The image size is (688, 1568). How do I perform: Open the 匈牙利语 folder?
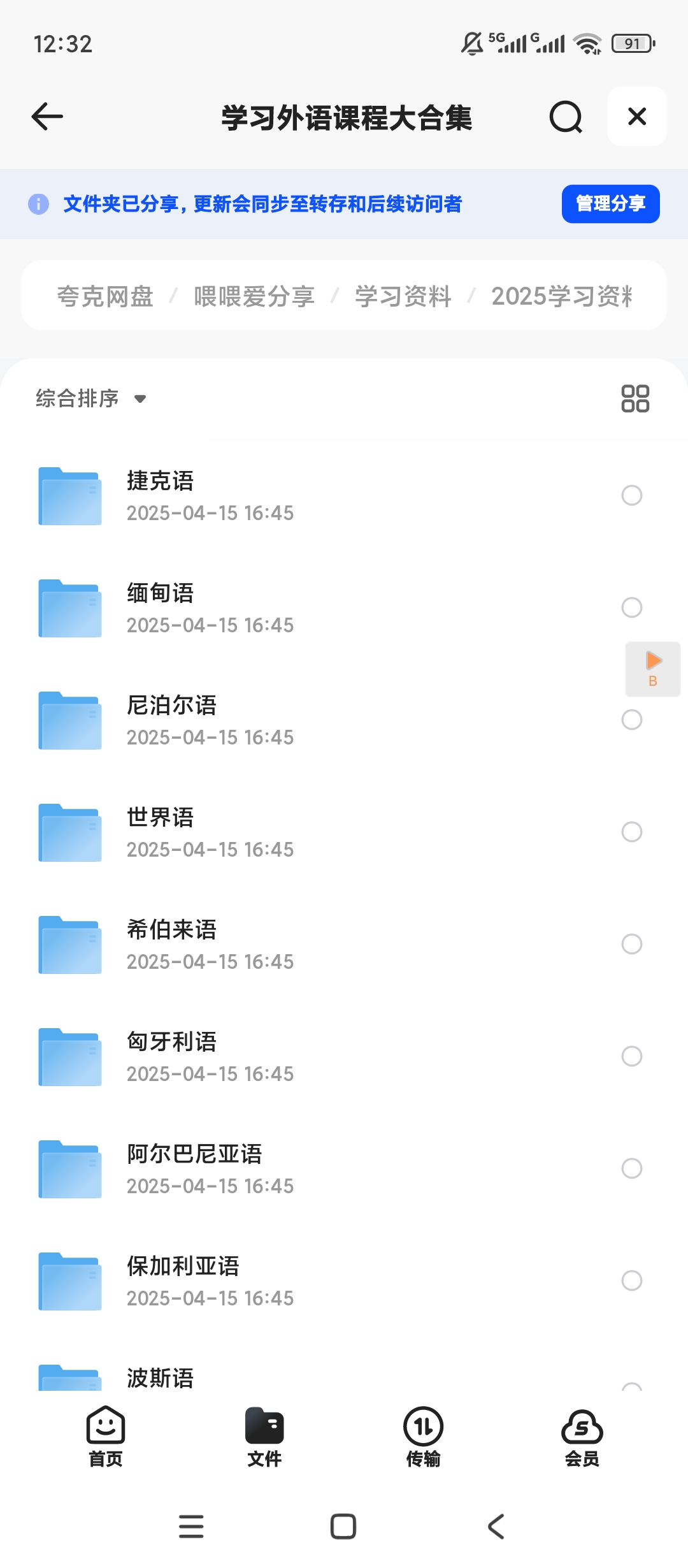click(x=210, y=1056)
